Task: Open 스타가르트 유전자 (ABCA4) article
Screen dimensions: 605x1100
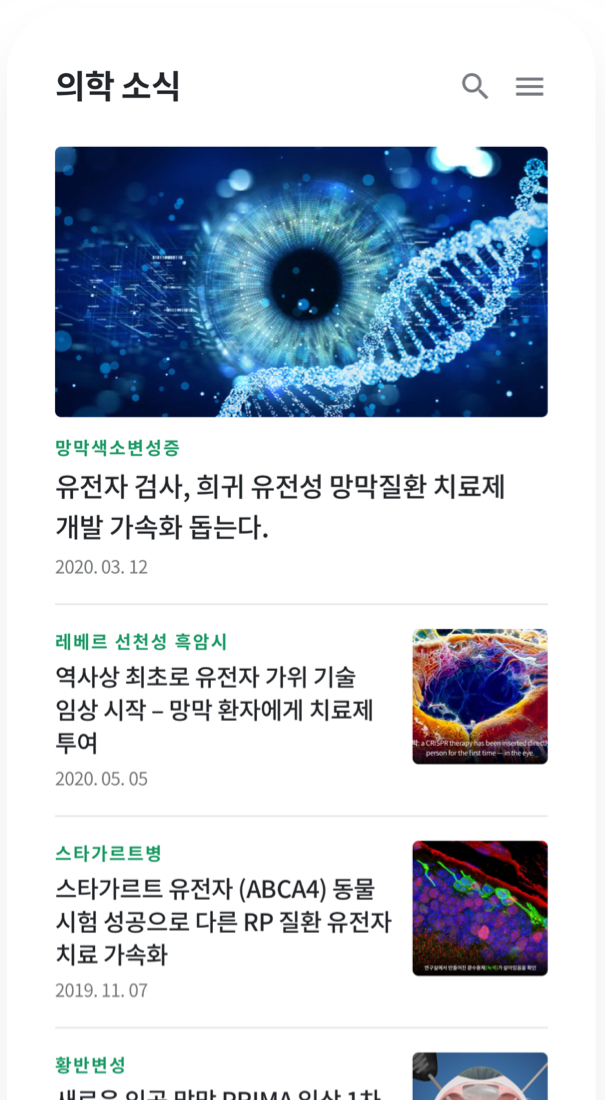Action: coord(223,921)
